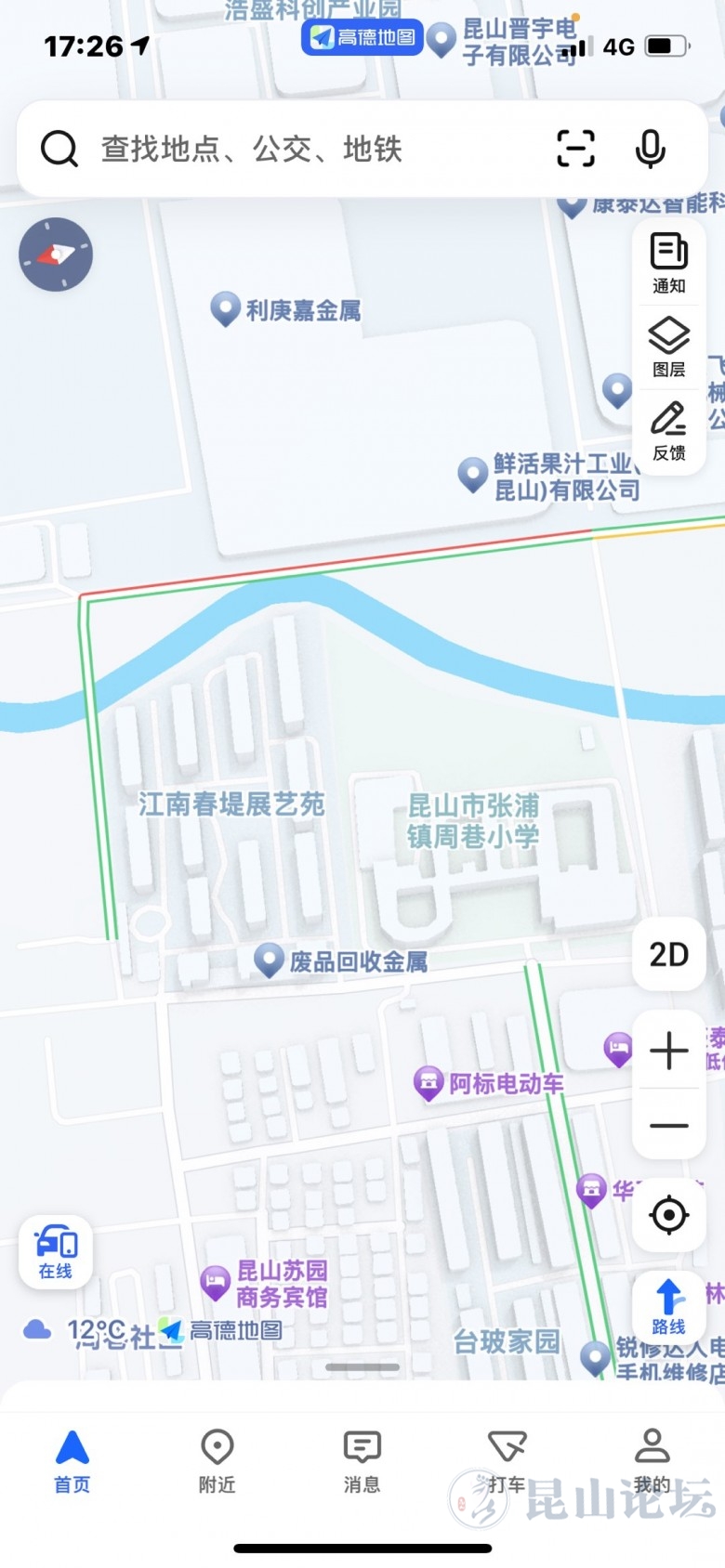Open the 路线 route planner
Screen dimensions: 725x1568
click(668, 1307)
